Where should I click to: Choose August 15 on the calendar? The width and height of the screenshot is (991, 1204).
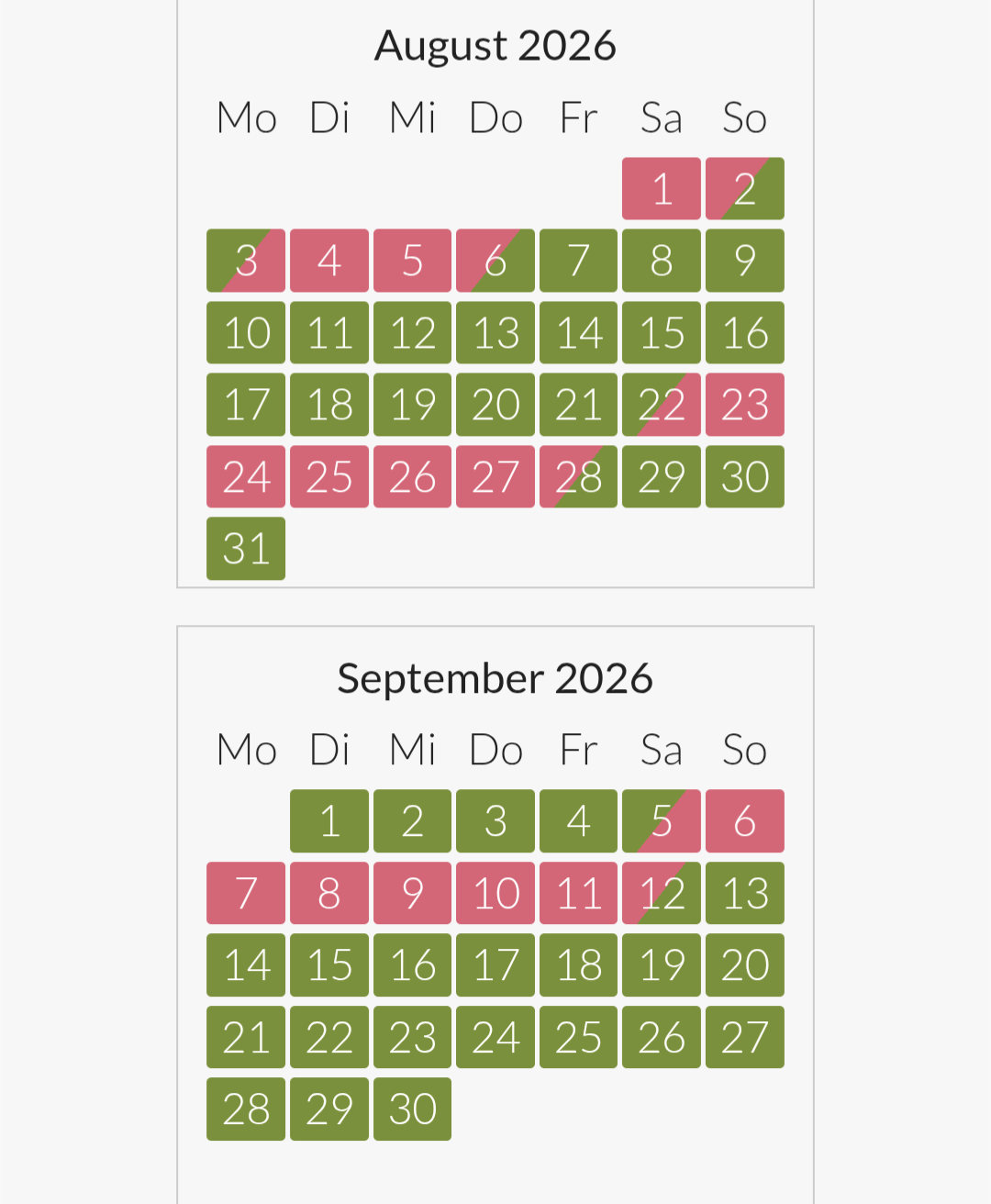tap(662, 332)
